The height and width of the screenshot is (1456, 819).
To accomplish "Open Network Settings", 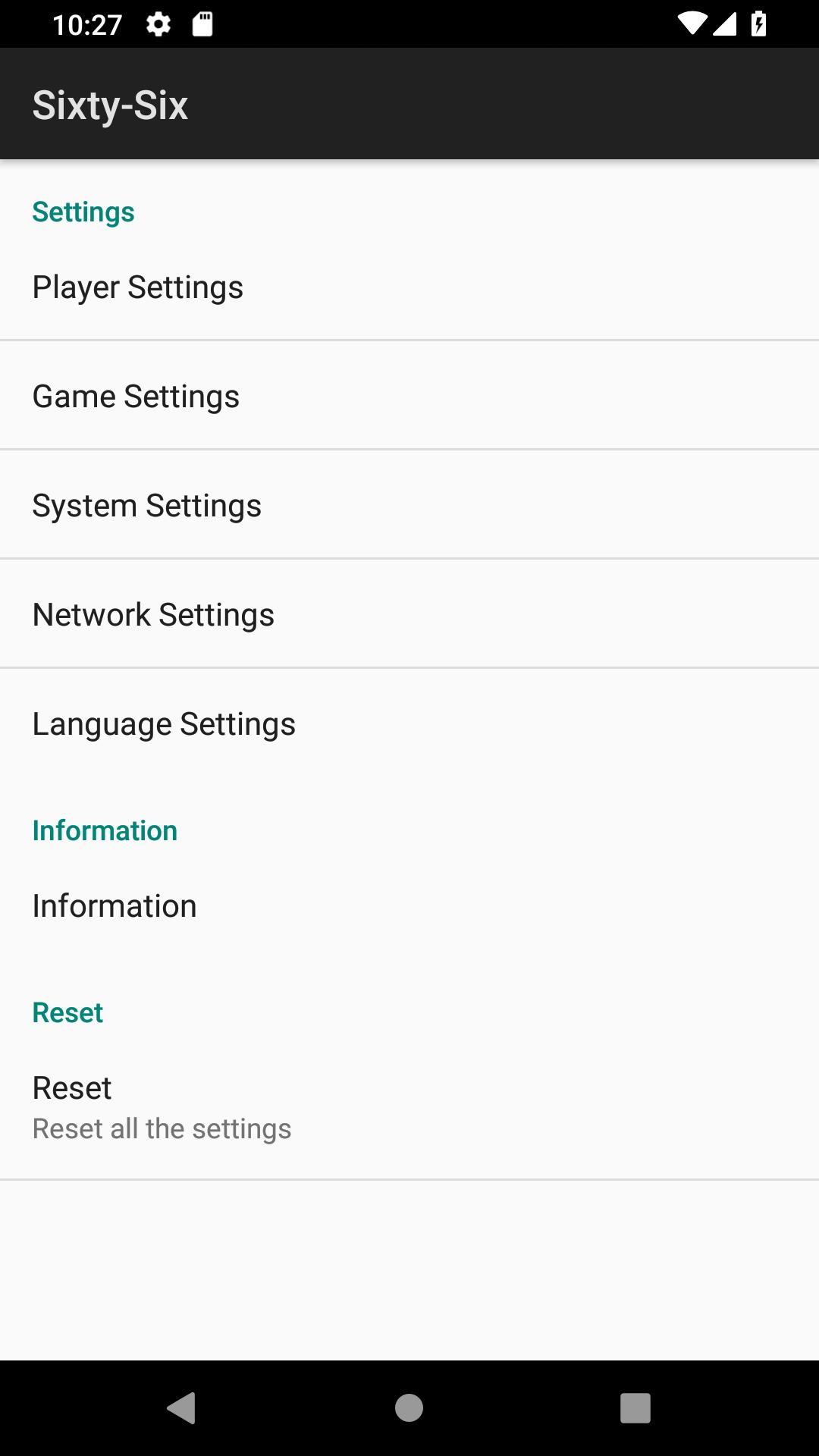I will [x=409, y=614].
